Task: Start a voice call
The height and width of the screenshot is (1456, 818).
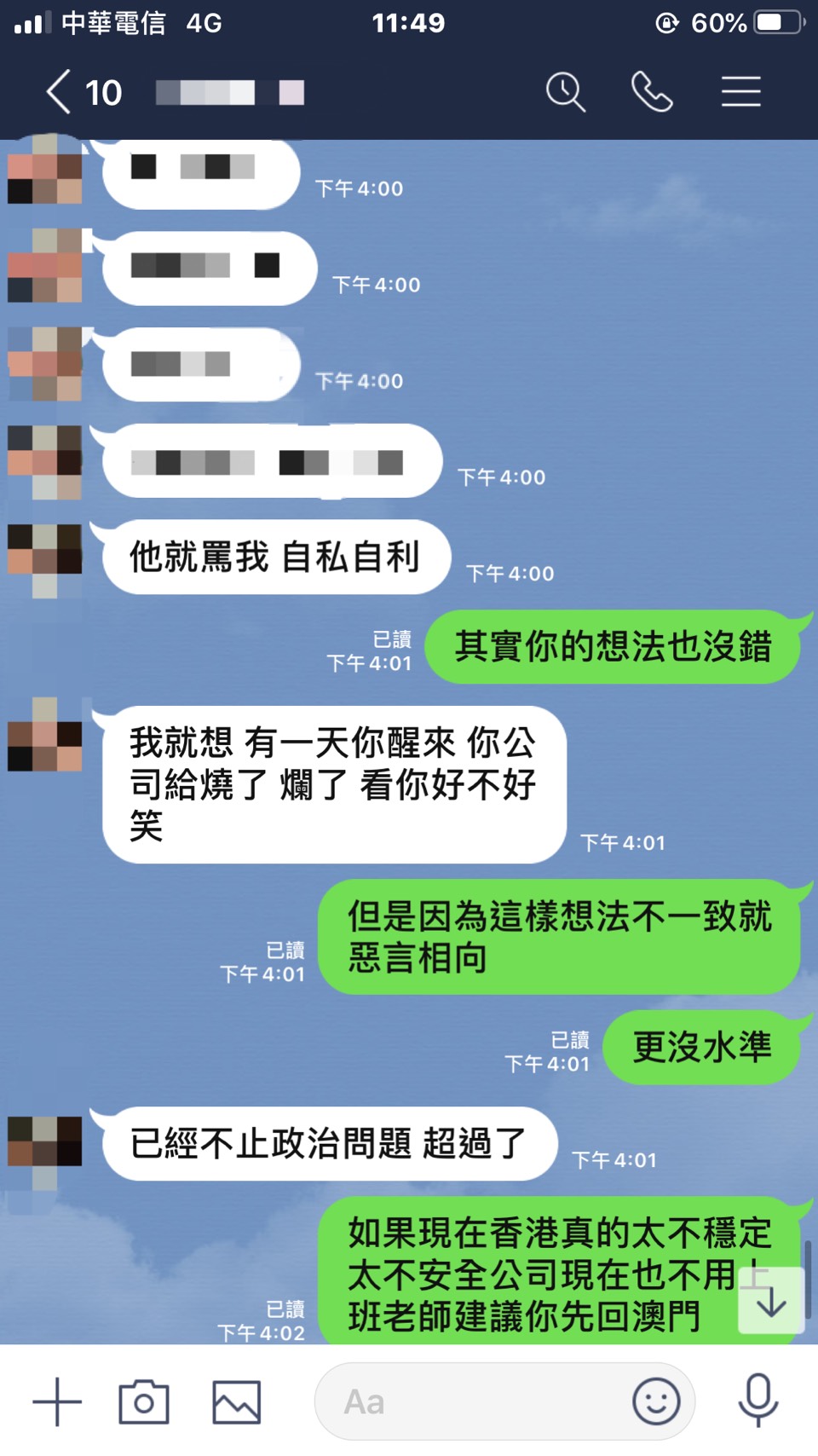Action: point(652,92)
